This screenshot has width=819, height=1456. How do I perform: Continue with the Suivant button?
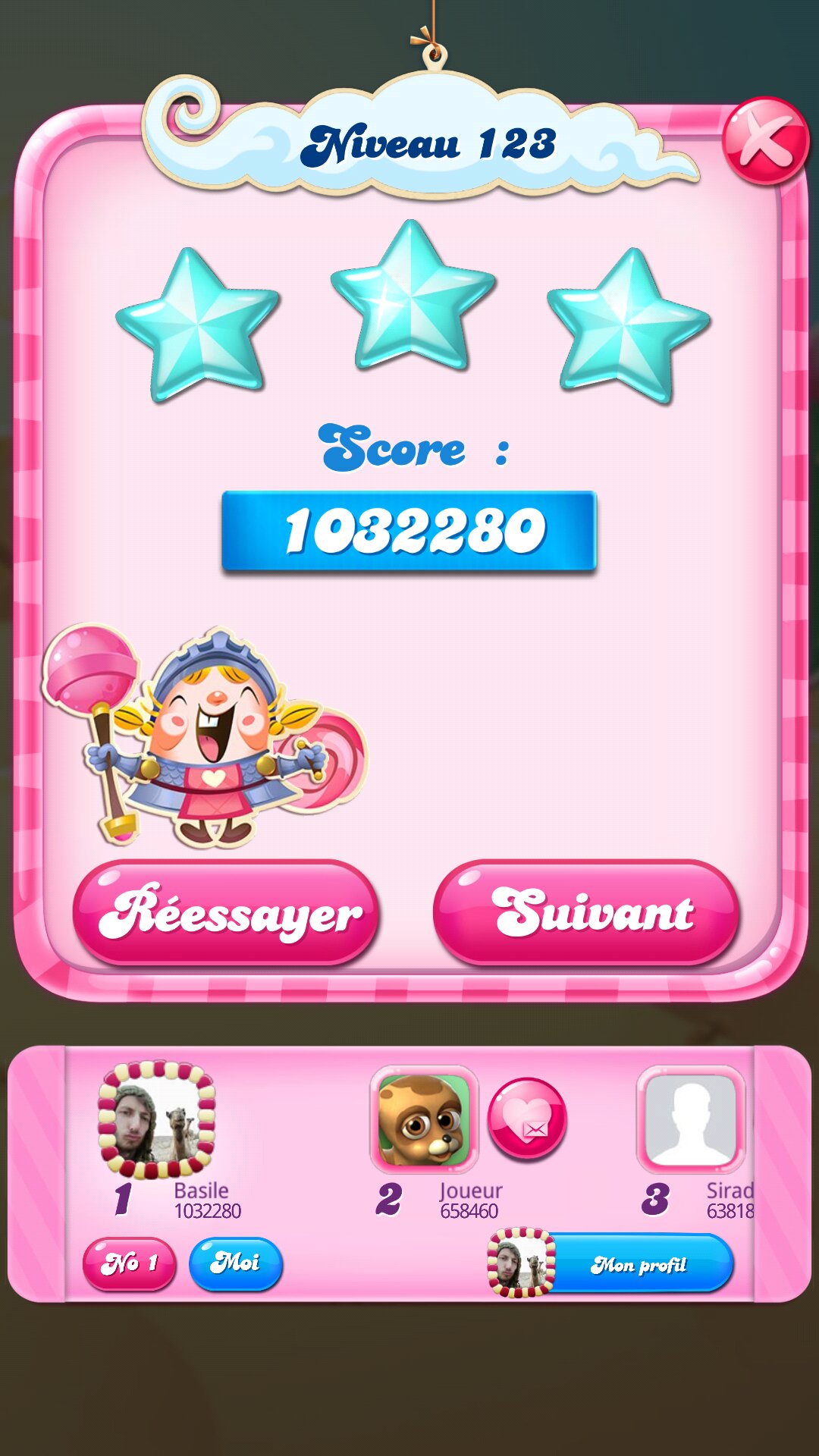point(585,913)
